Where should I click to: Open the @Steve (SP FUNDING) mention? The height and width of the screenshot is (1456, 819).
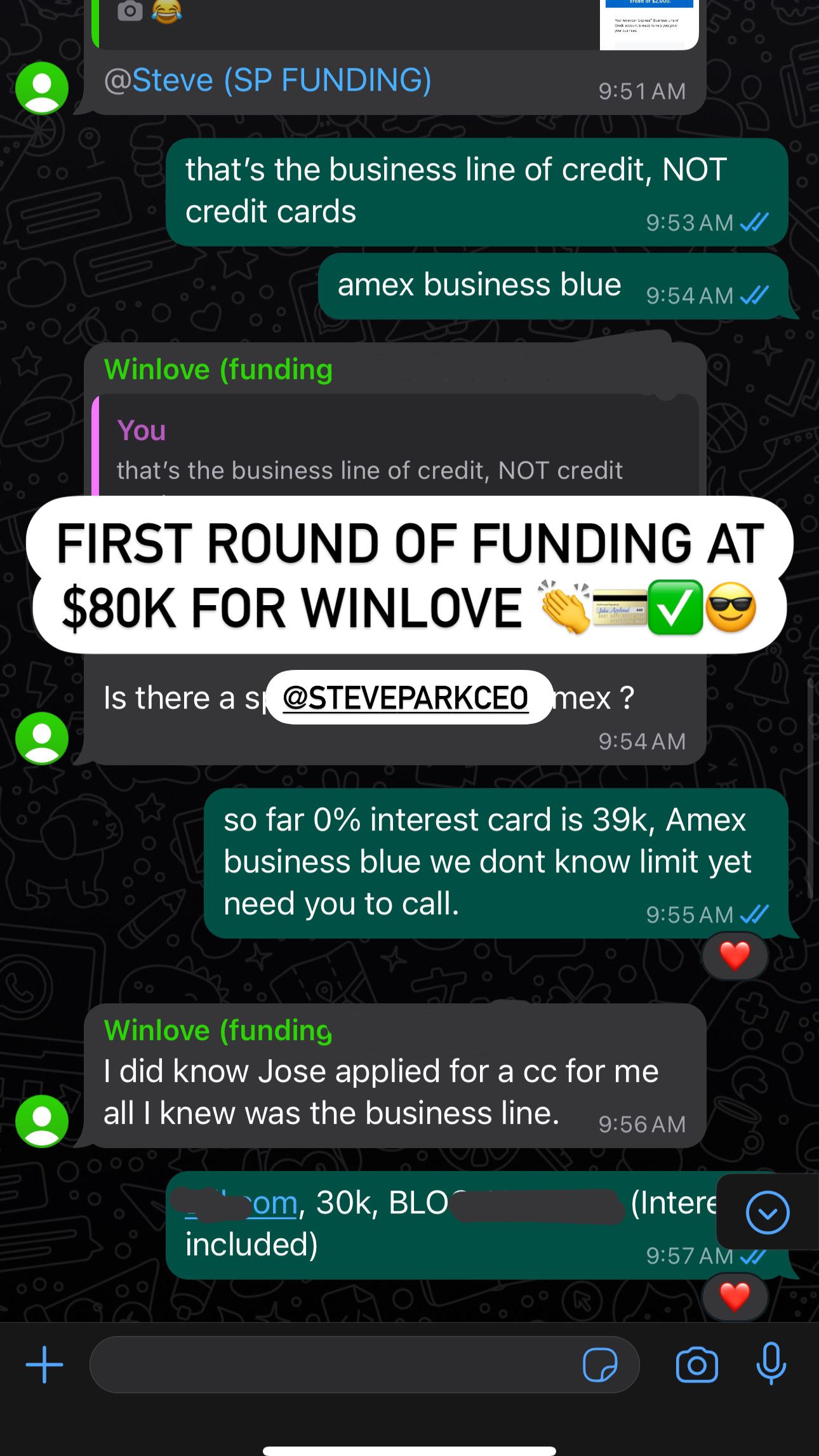pos(267,81)
